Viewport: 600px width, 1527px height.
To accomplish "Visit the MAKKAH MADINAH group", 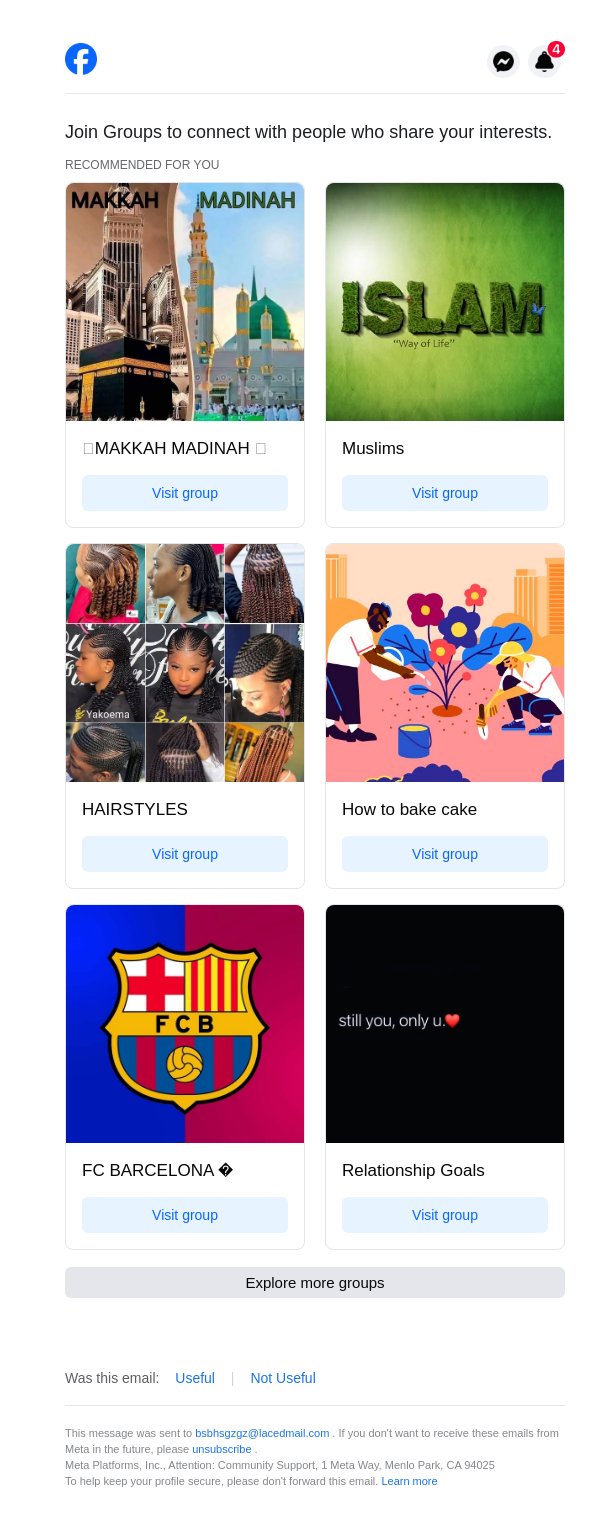I will [185, 493].
